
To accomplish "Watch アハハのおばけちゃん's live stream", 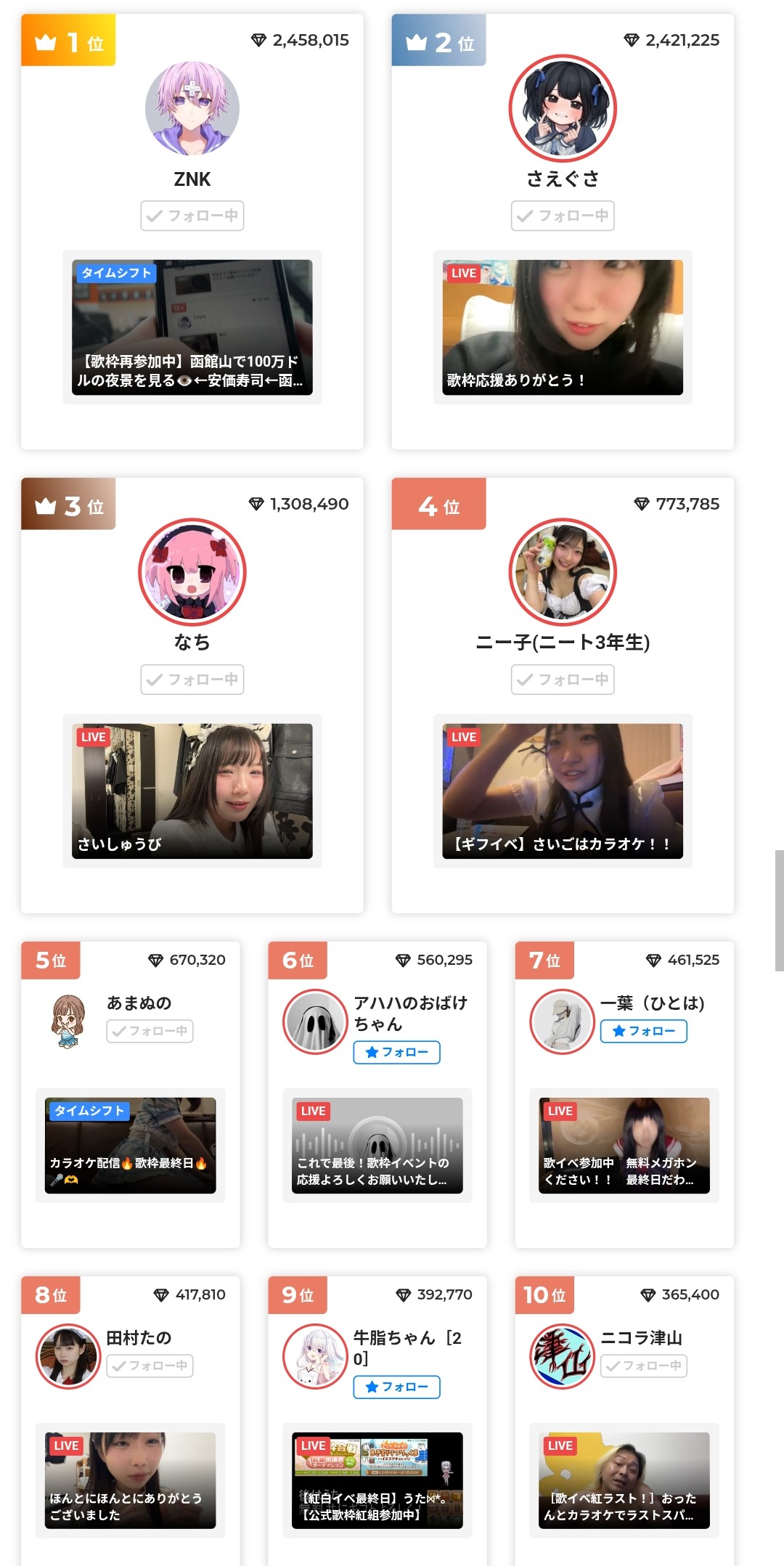I will click(377, 1146).
